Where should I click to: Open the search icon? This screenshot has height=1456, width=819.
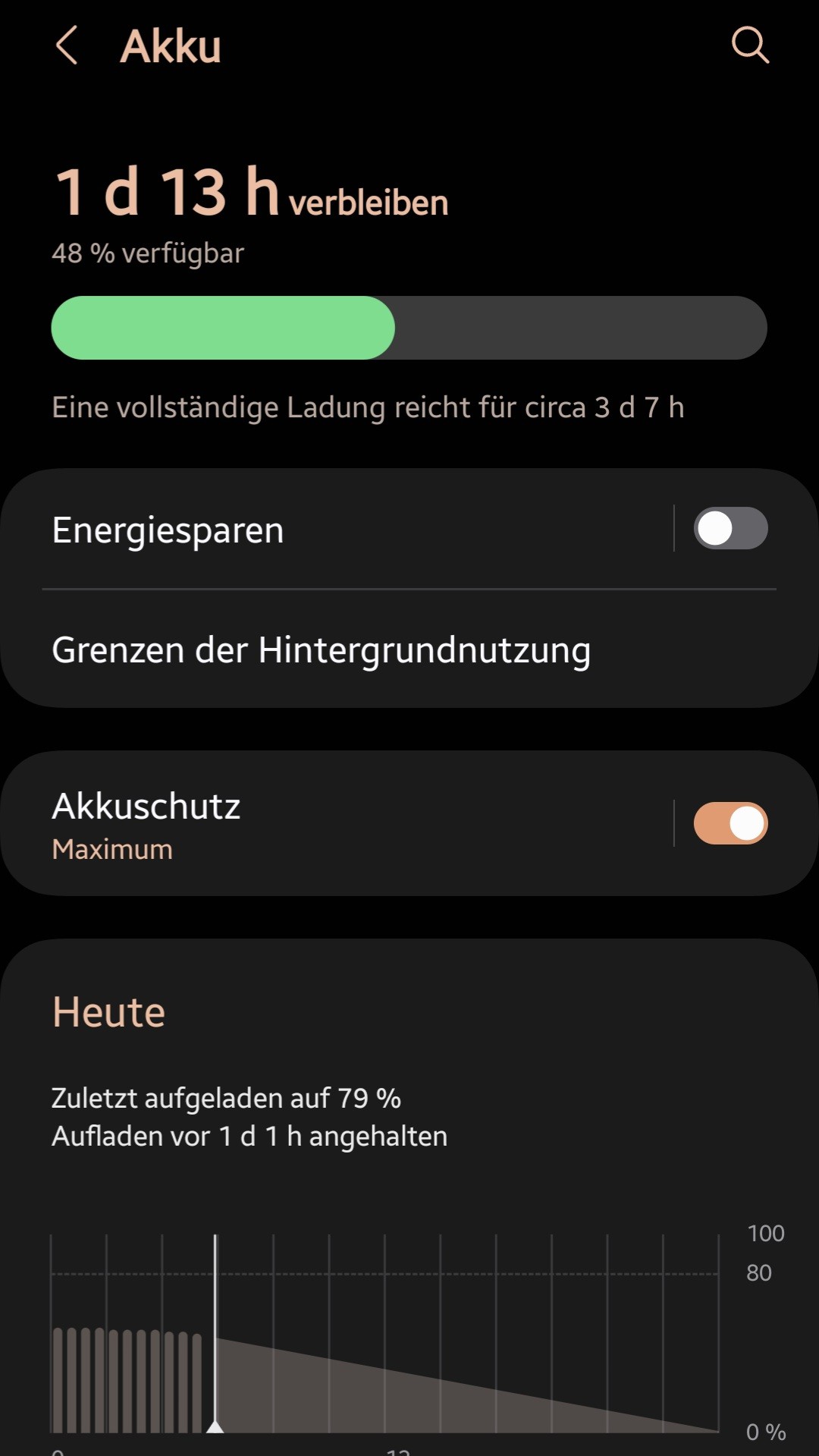[x=749, y=46]
